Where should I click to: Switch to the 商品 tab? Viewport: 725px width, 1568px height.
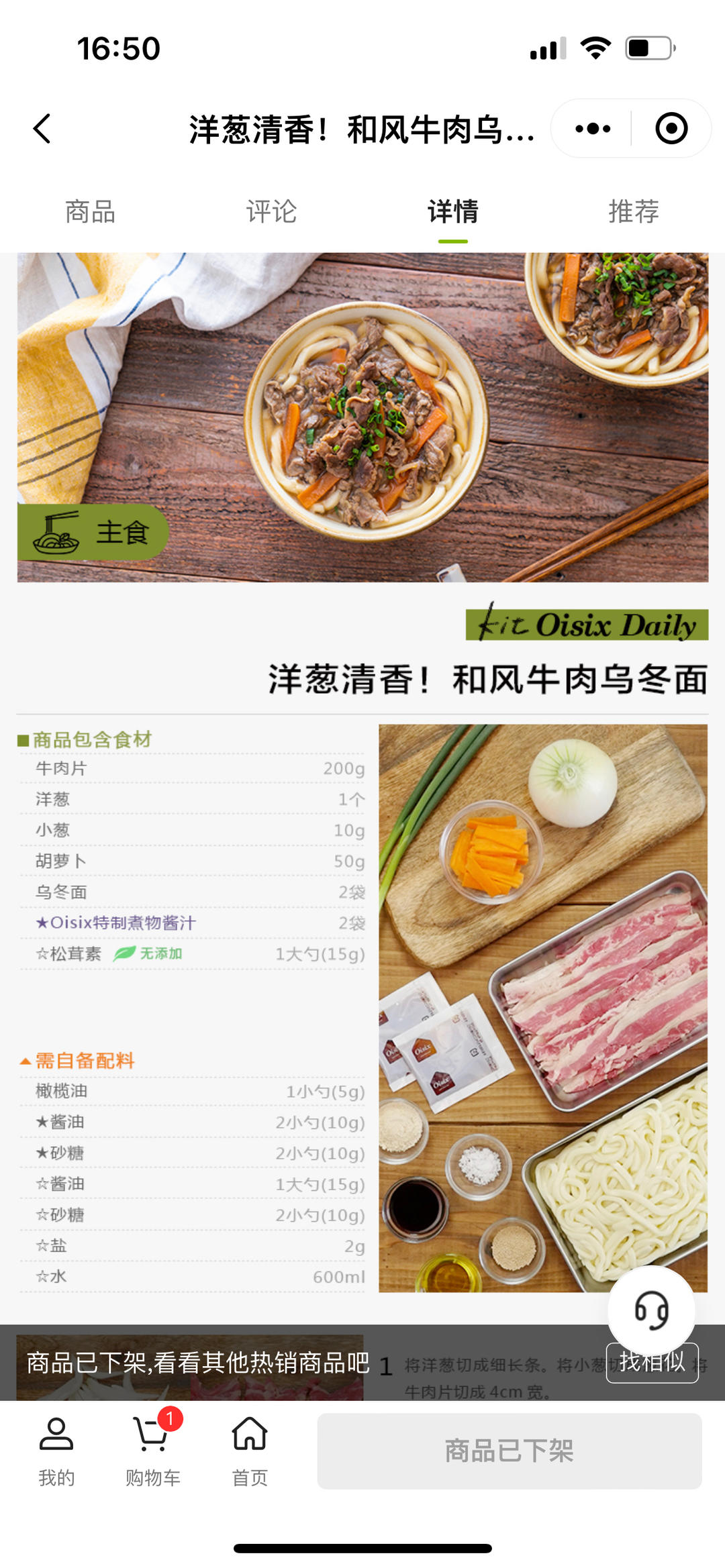(x=90, y=211)
